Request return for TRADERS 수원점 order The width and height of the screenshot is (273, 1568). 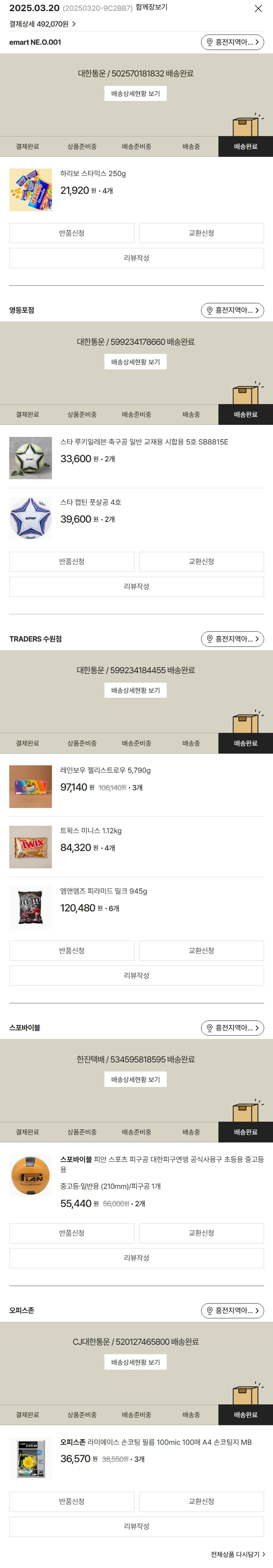pyautogui.click(x=71, y=950)
